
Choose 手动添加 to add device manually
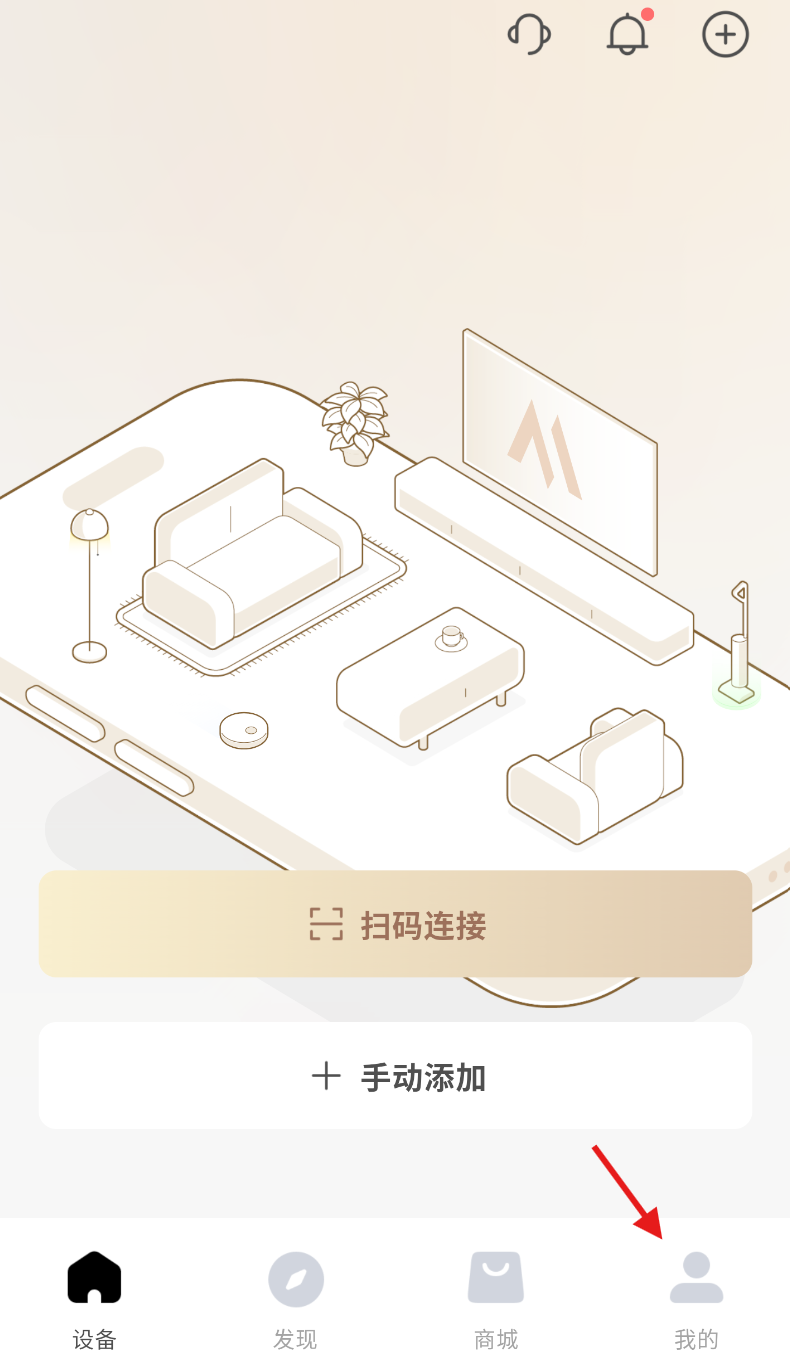tap(395, 1076)
